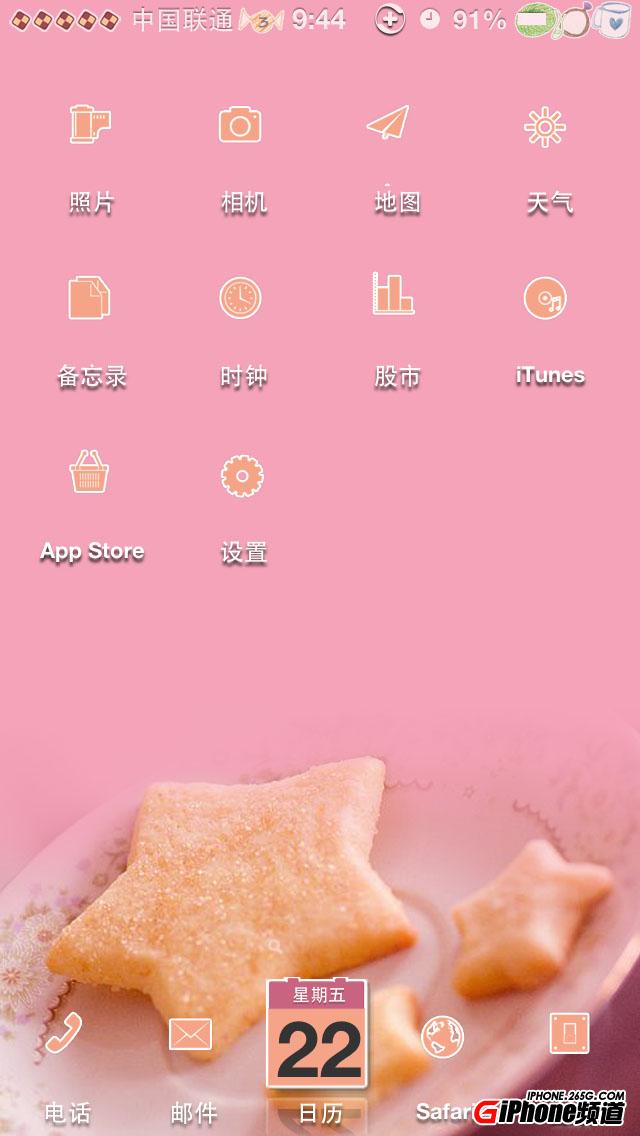This screenshot has width=640, height=1136.
Task: Open the 日历 calendar showing 22
Action: point(317,1035)
